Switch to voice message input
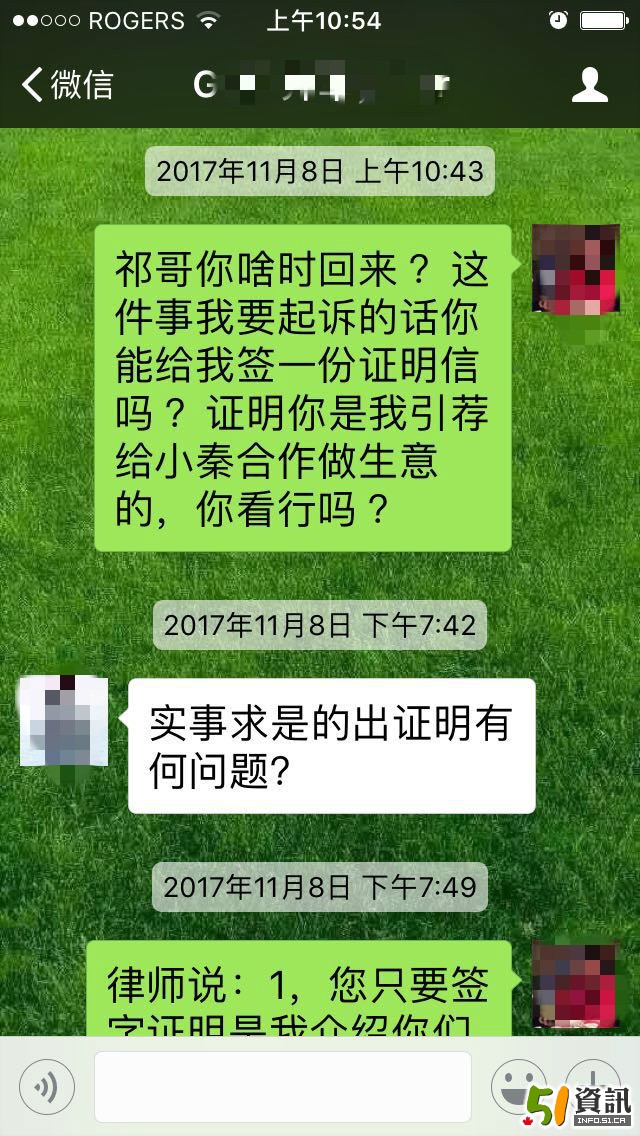 pos(46,1086)
